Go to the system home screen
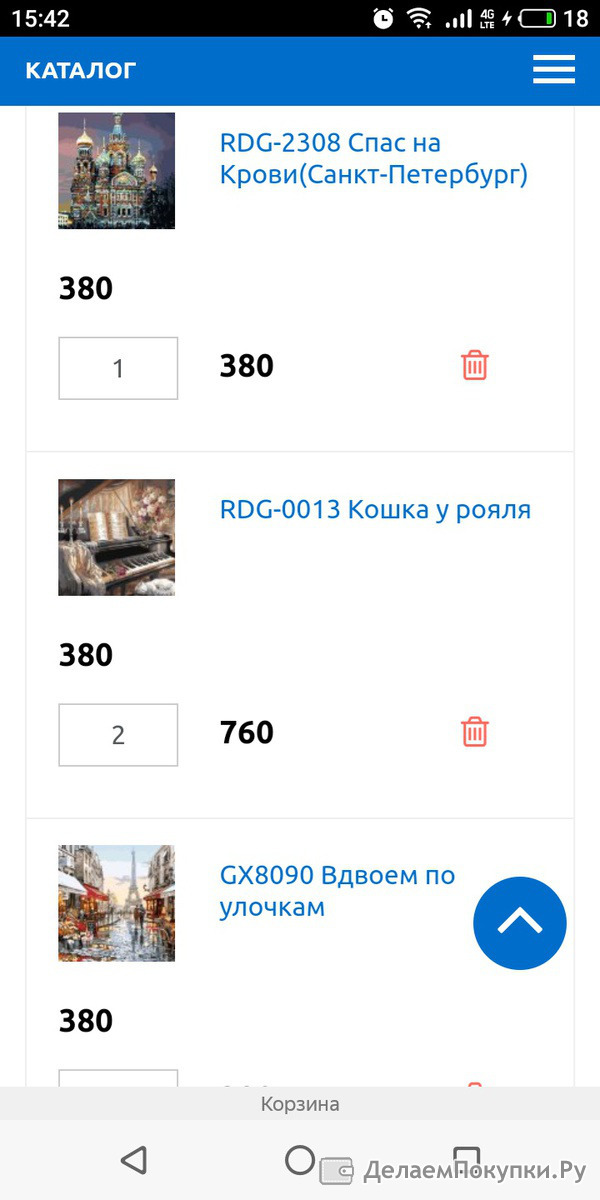The image size is (600, 1200). pos(300,1160)
